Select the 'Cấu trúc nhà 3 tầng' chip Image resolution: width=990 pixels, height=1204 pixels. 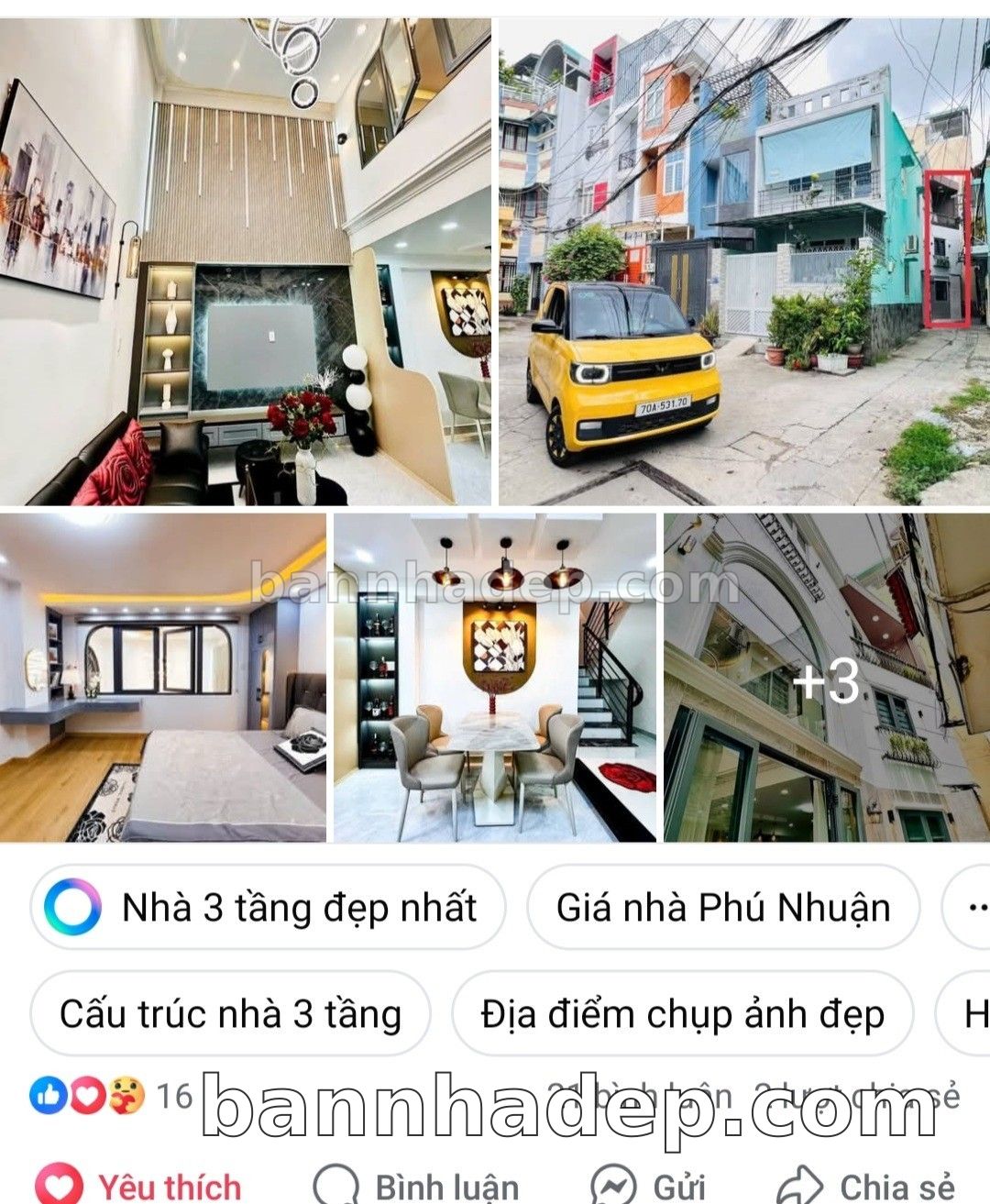(x=230, y=1014)
